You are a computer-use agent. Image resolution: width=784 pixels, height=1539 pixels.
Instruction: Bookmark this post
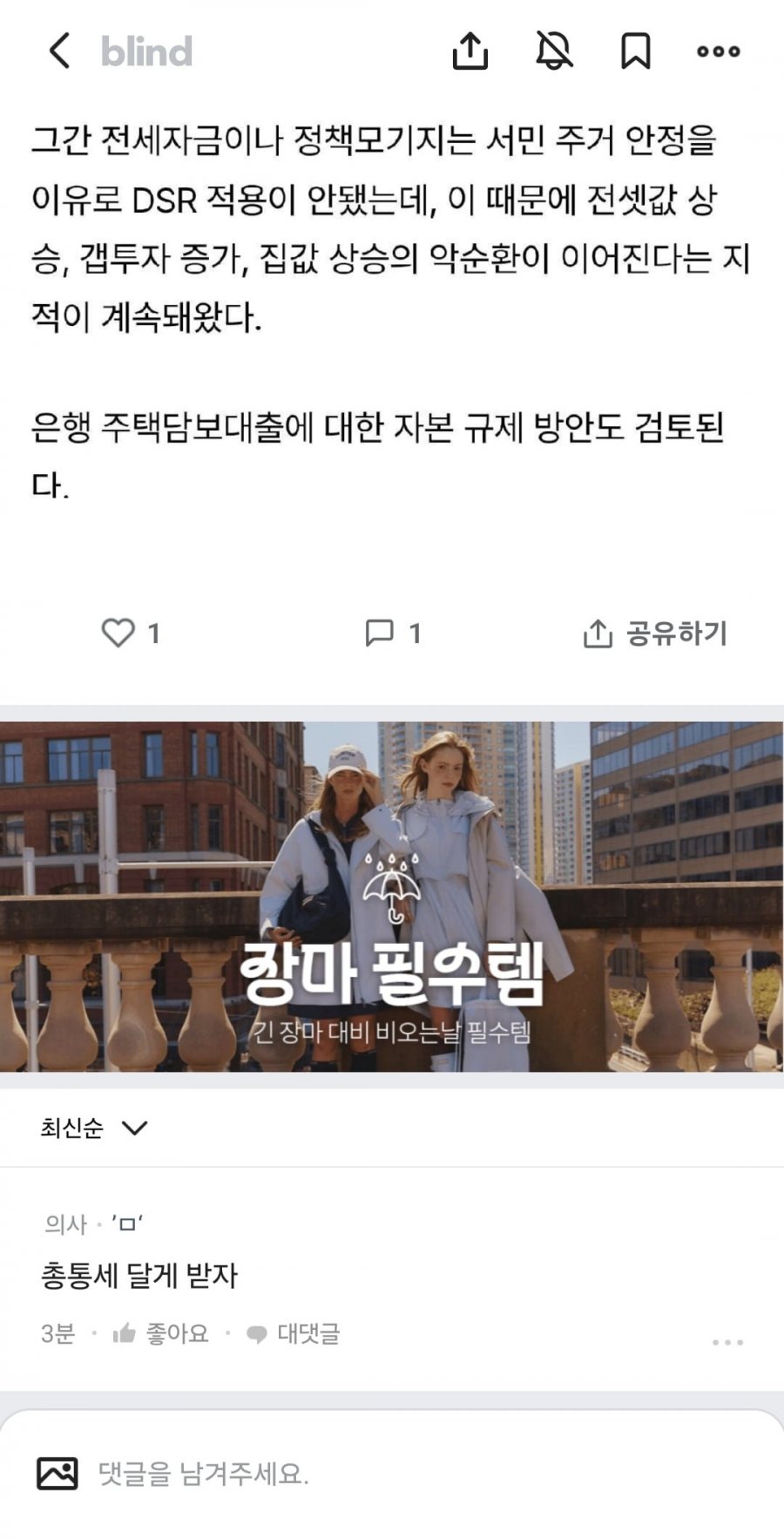635,51
